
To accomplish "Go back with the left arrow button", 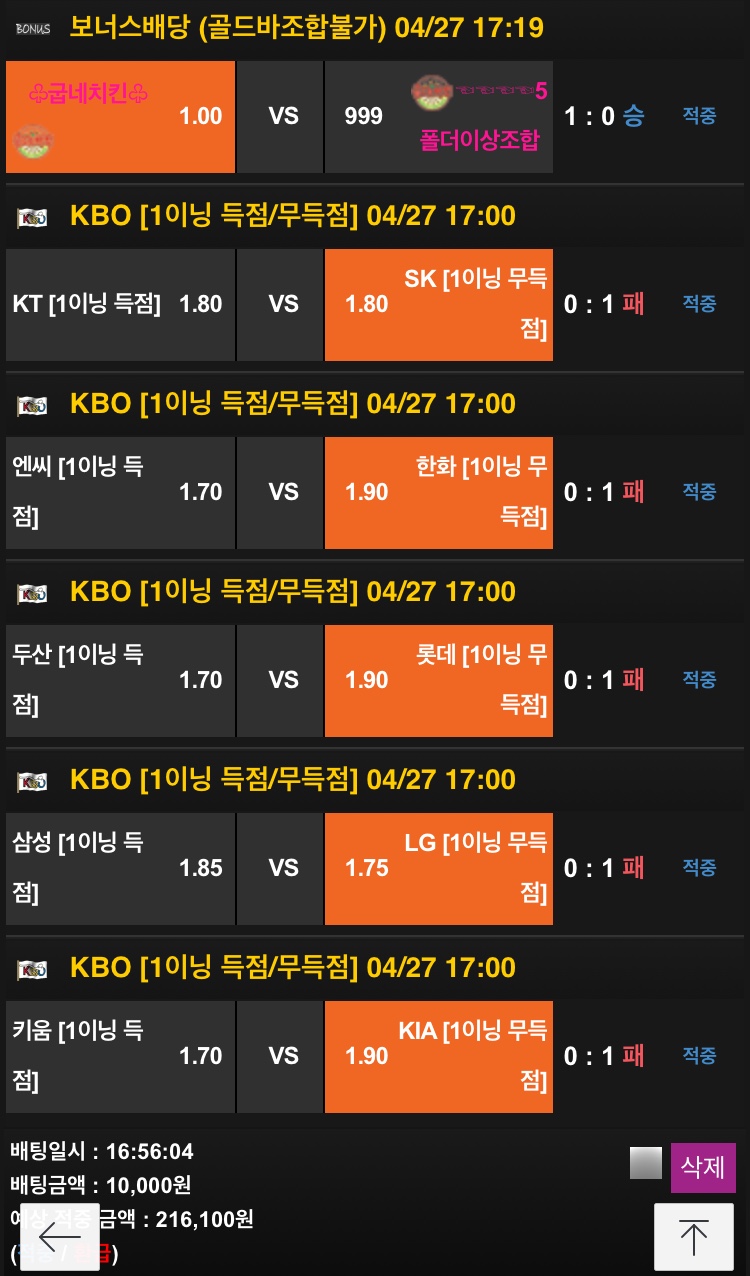I will pyautogui.click(x=58, y=1236).
